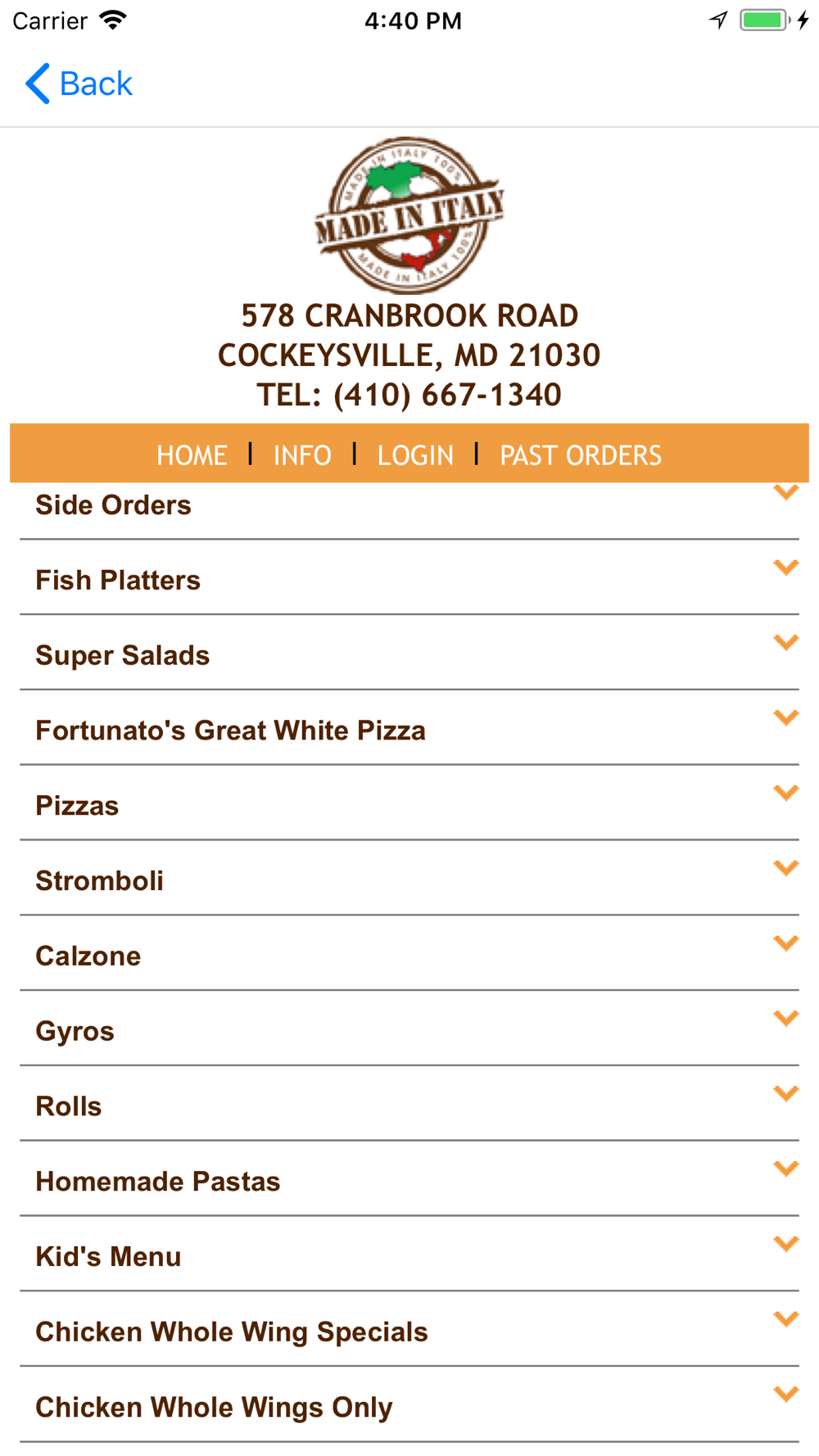The width and height of the screenshot is (819, 1456).
Task: Open the INFO page
Action: point(302,455)
